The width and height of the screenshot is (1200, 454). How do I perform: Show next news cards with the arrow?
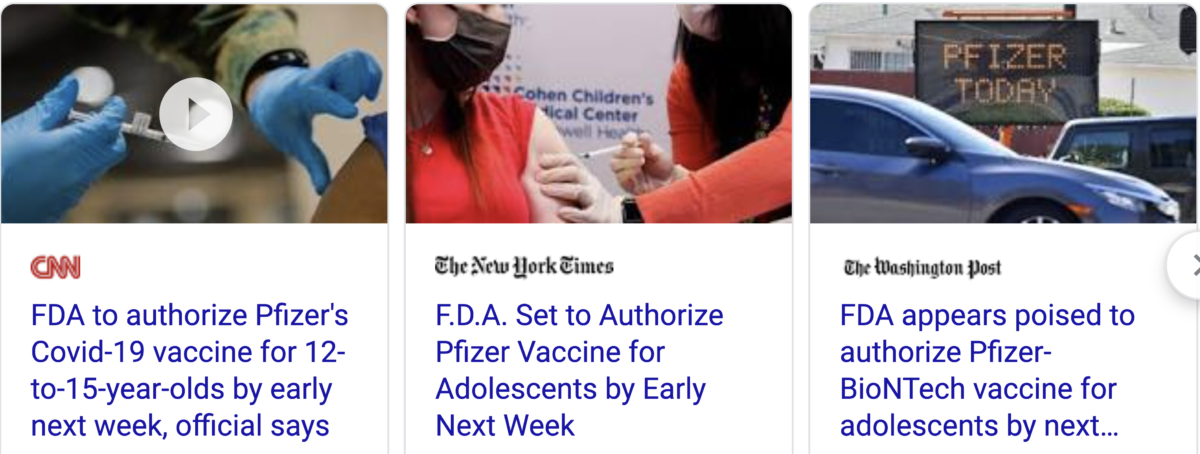pos(1188,264)
